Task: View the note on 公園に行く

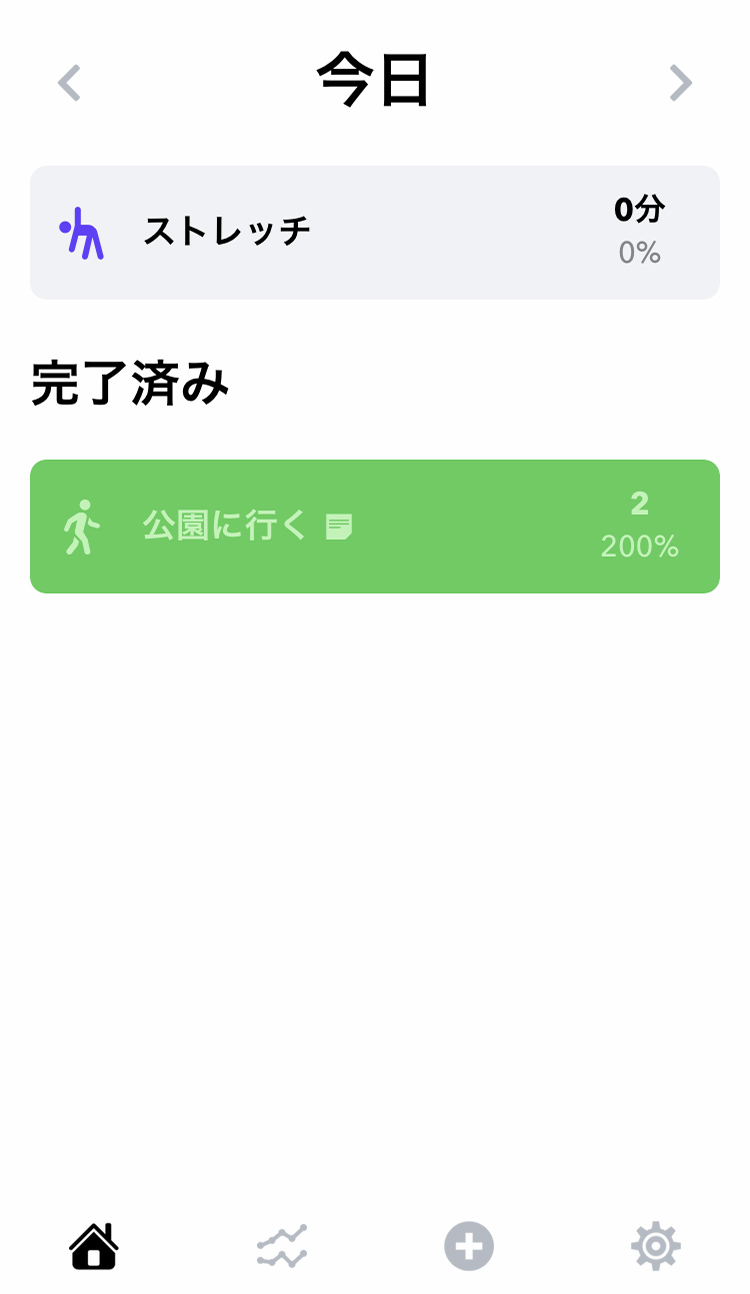Action: (339, 527)
